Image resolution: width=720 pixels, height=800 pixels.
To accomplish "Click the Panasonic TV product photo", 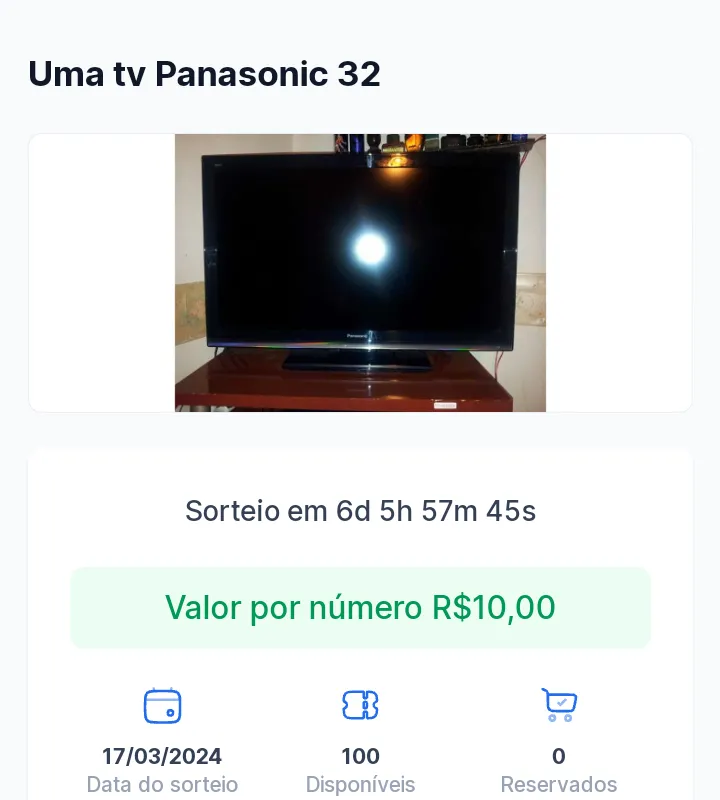I will click(x=360, y=272).
